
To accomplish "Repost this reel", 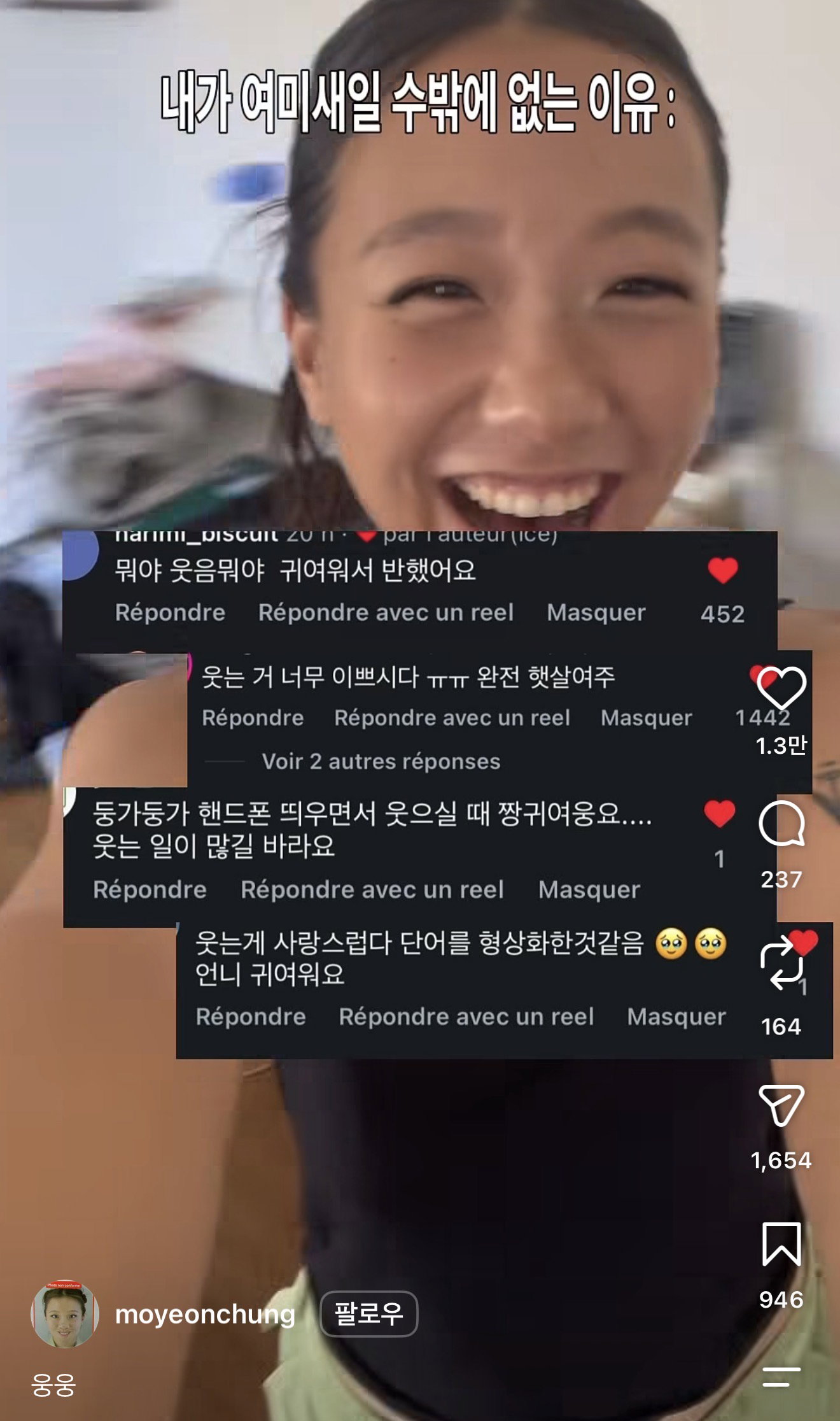I will pyautogui.click(x=781, y=966).
